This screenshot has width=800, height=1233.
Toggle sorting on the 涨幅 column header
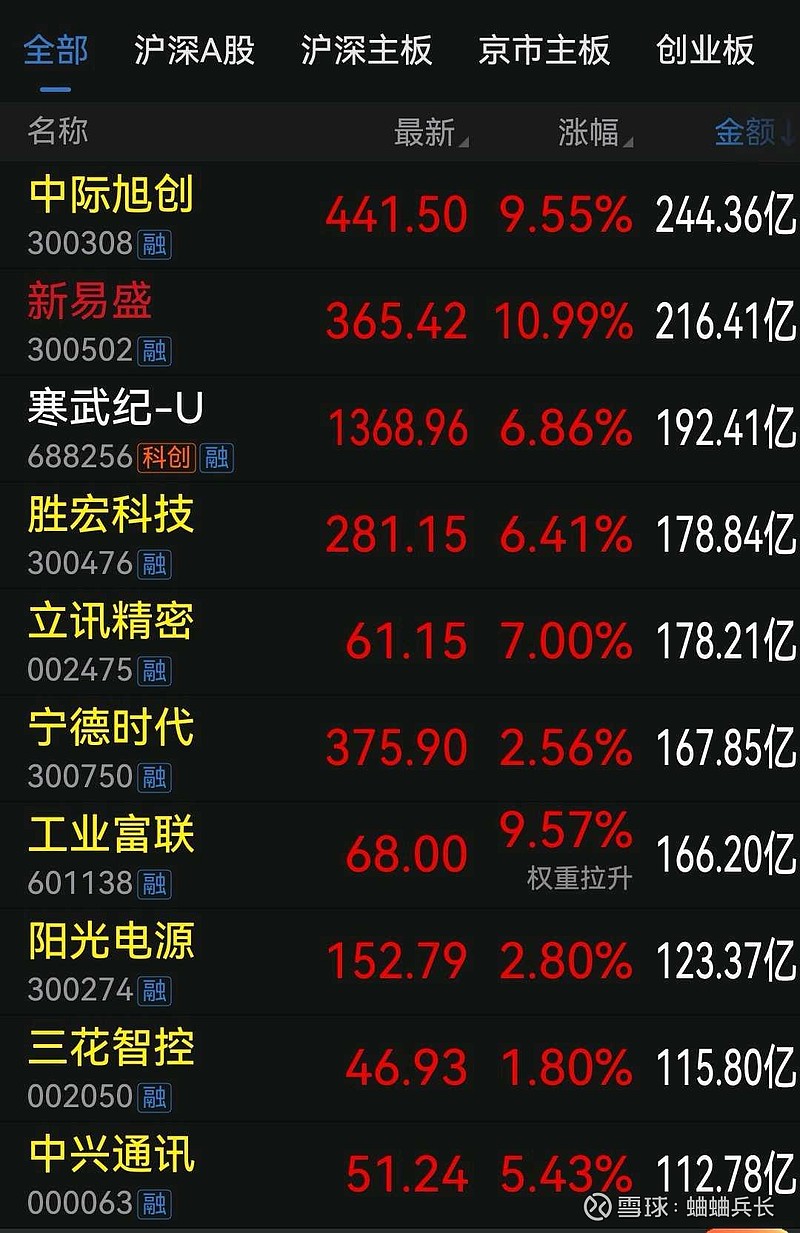coord(590,131)
